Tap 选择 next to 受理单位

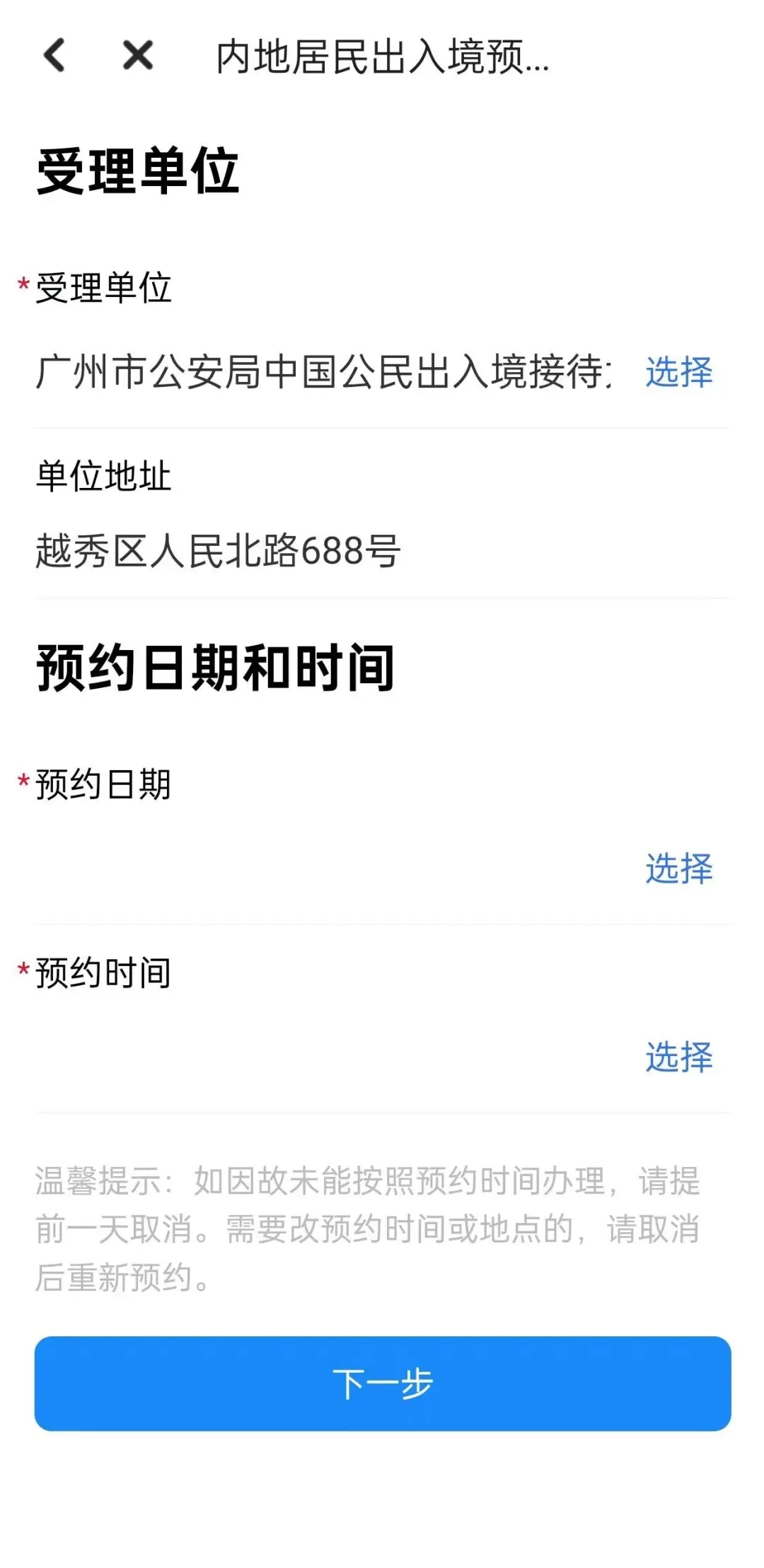click(x=678, y=372)
